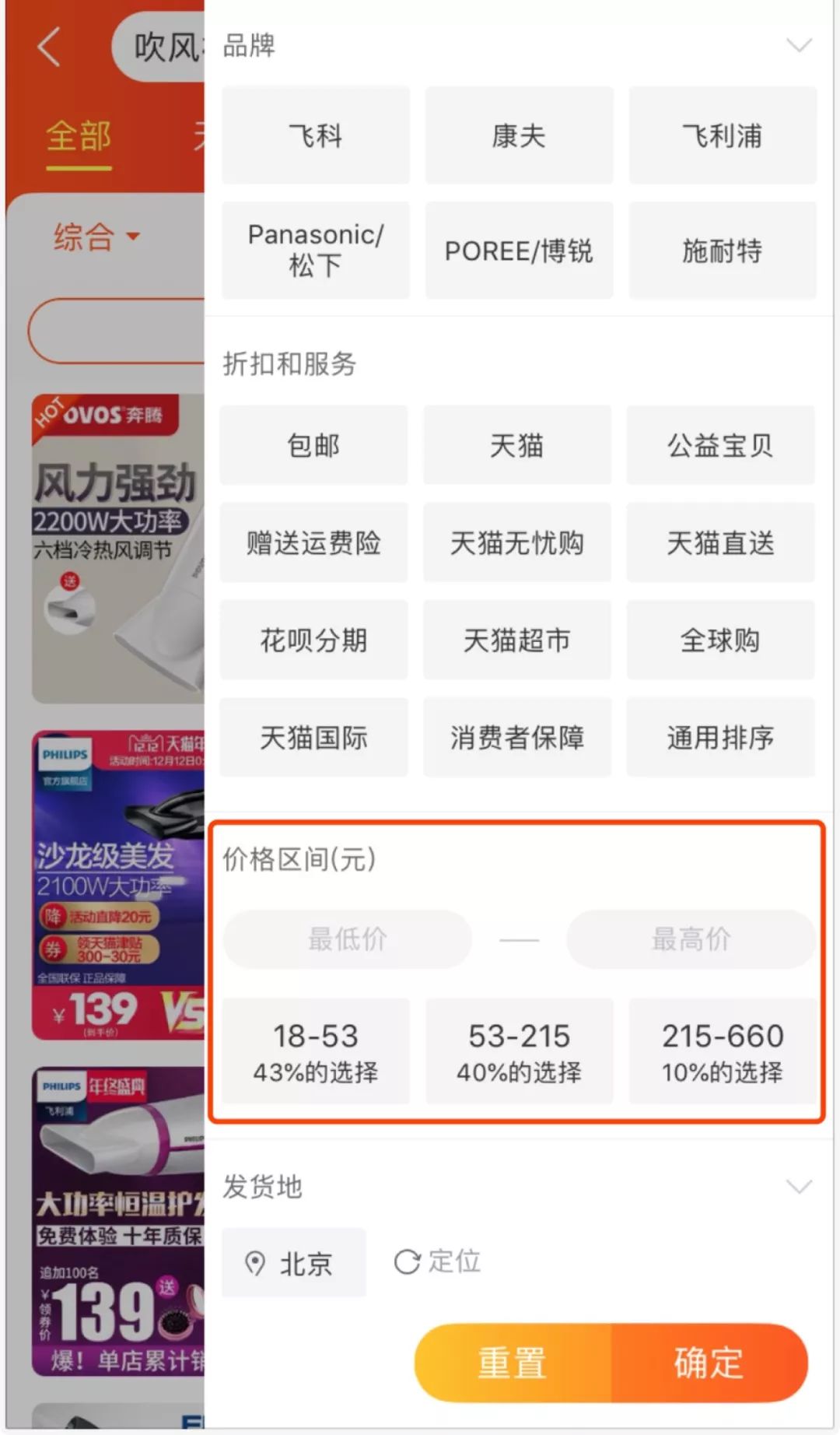Select the 飞科 brand filter
840x1435 pixels.
click(x=315, y=135)
